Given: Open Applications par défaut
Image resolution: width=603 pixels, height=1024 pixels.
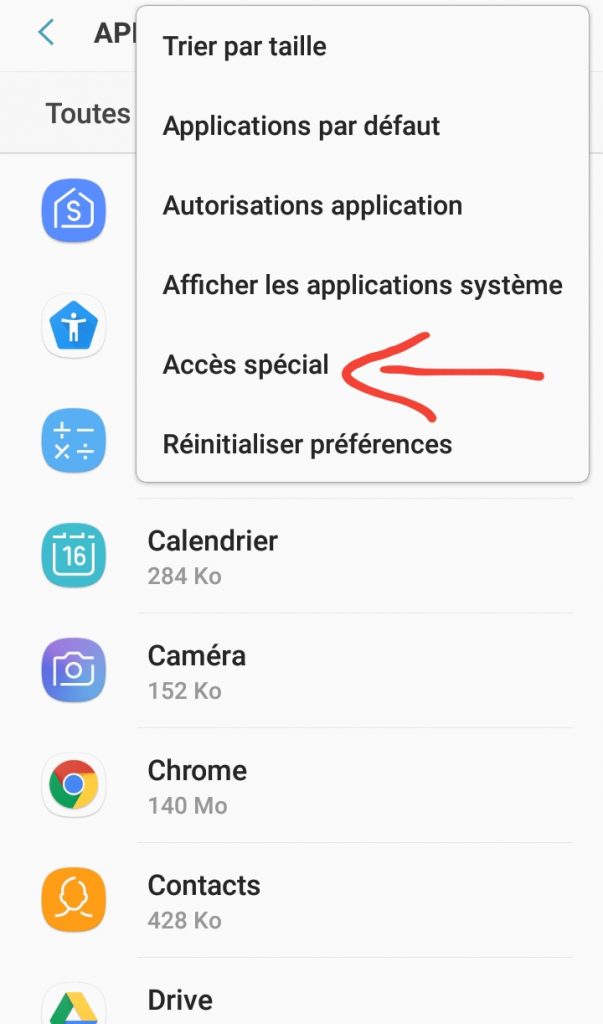Looking at the screenshot, I should pyautogui.click(x=301, y=126).
